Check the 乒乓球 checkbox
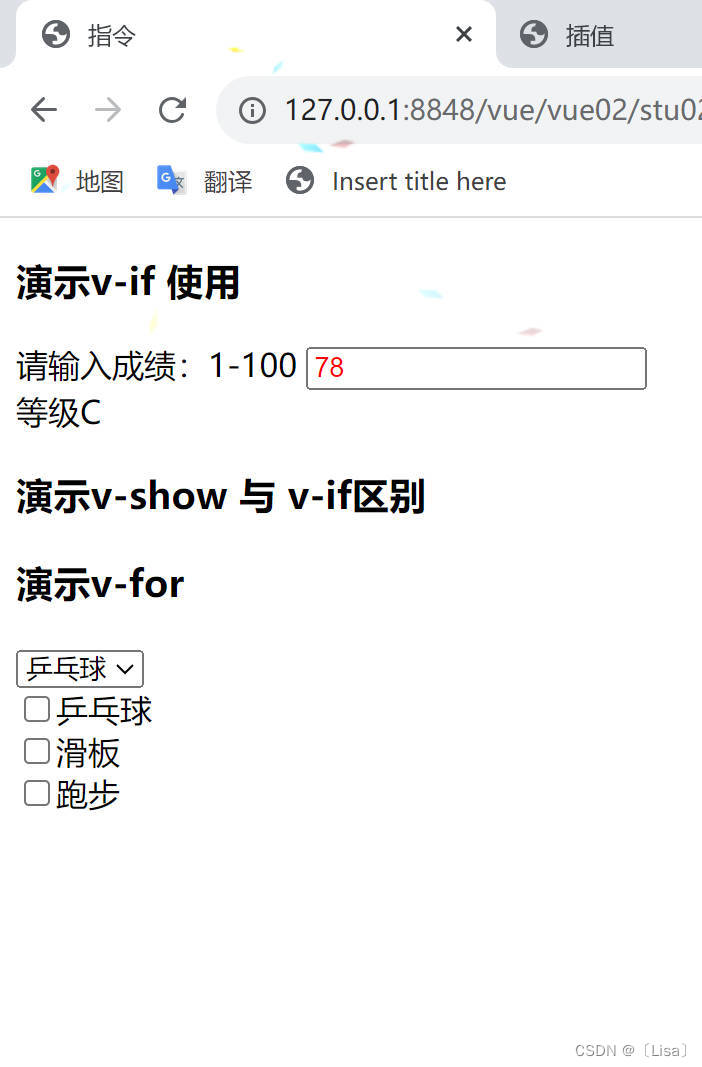 37,709
